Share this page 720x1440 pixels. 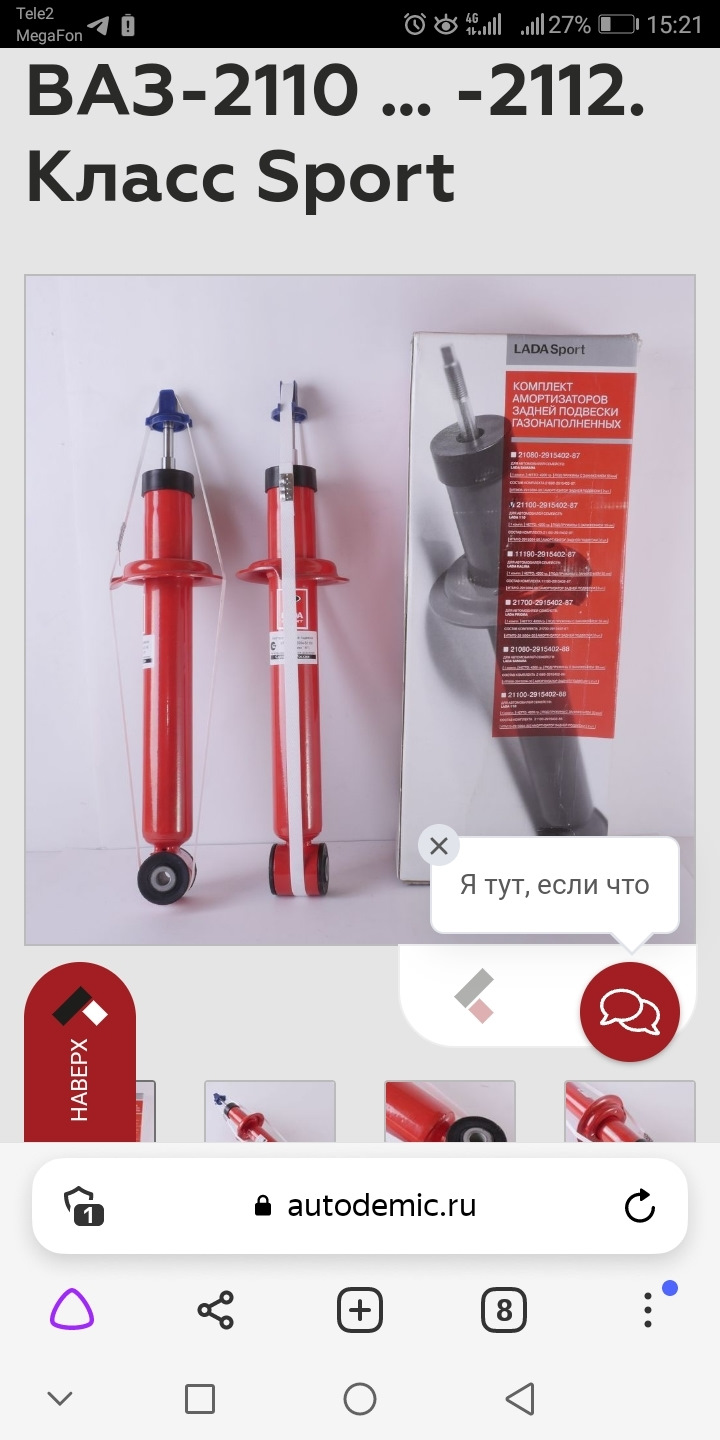[216, 1309]
